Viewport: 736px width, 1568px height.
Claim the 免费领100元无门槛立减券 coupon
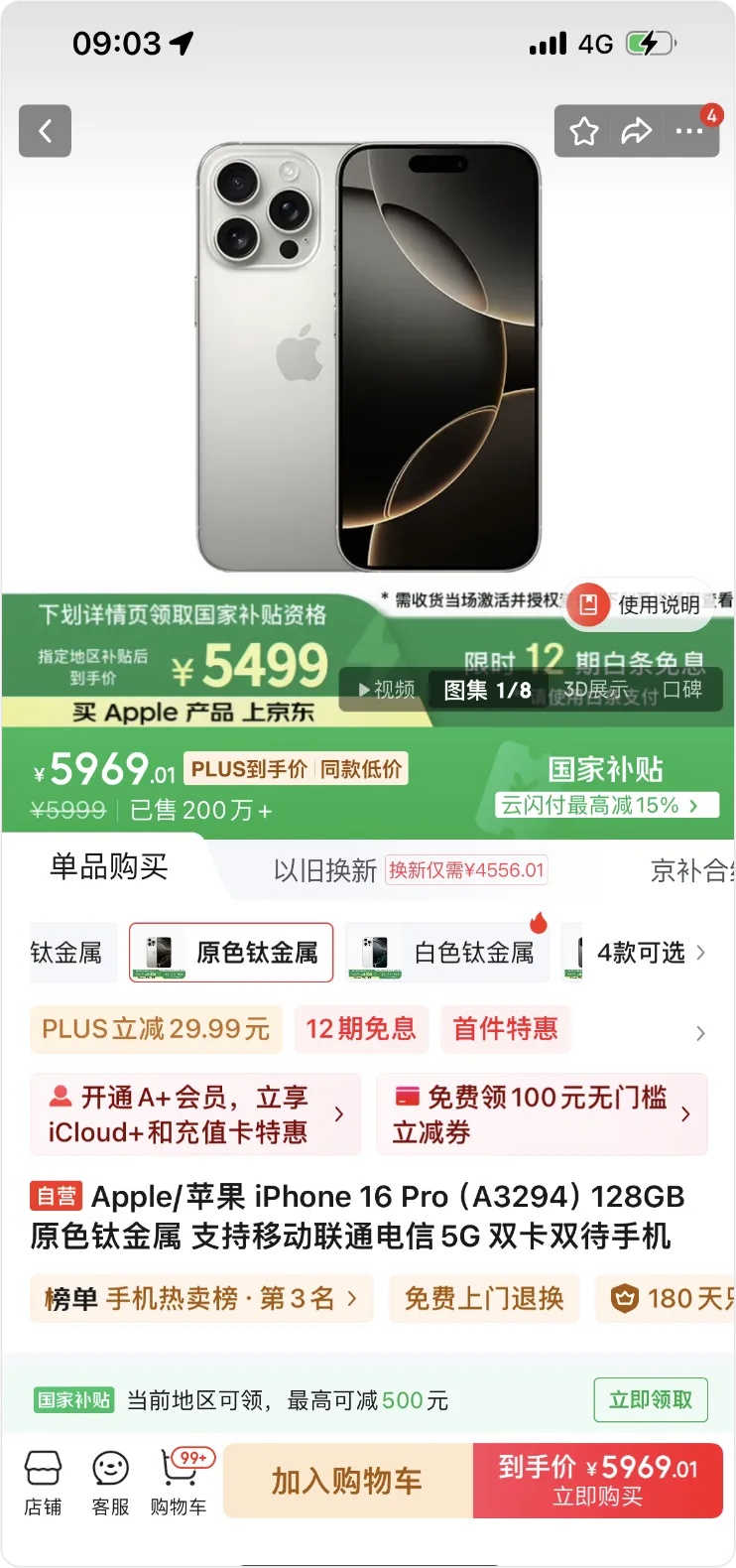(542, 1114)
